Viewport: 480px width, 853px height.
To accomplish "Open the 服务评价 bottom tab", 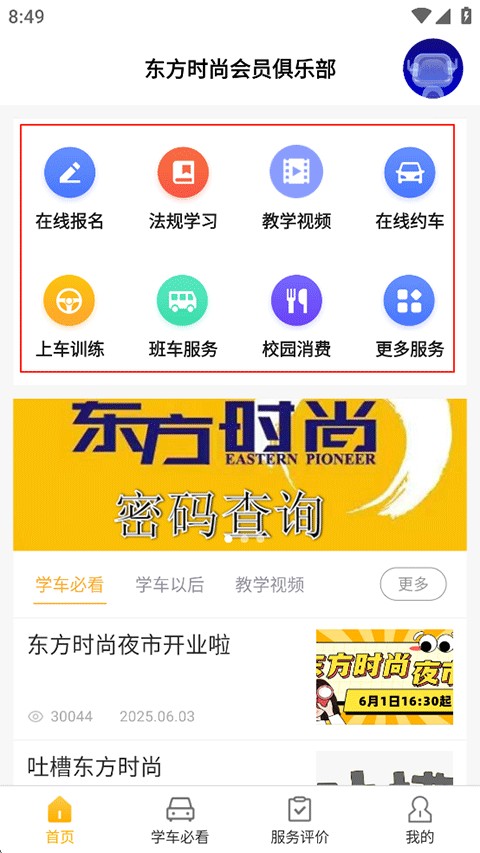I will (x=300, y=819).
